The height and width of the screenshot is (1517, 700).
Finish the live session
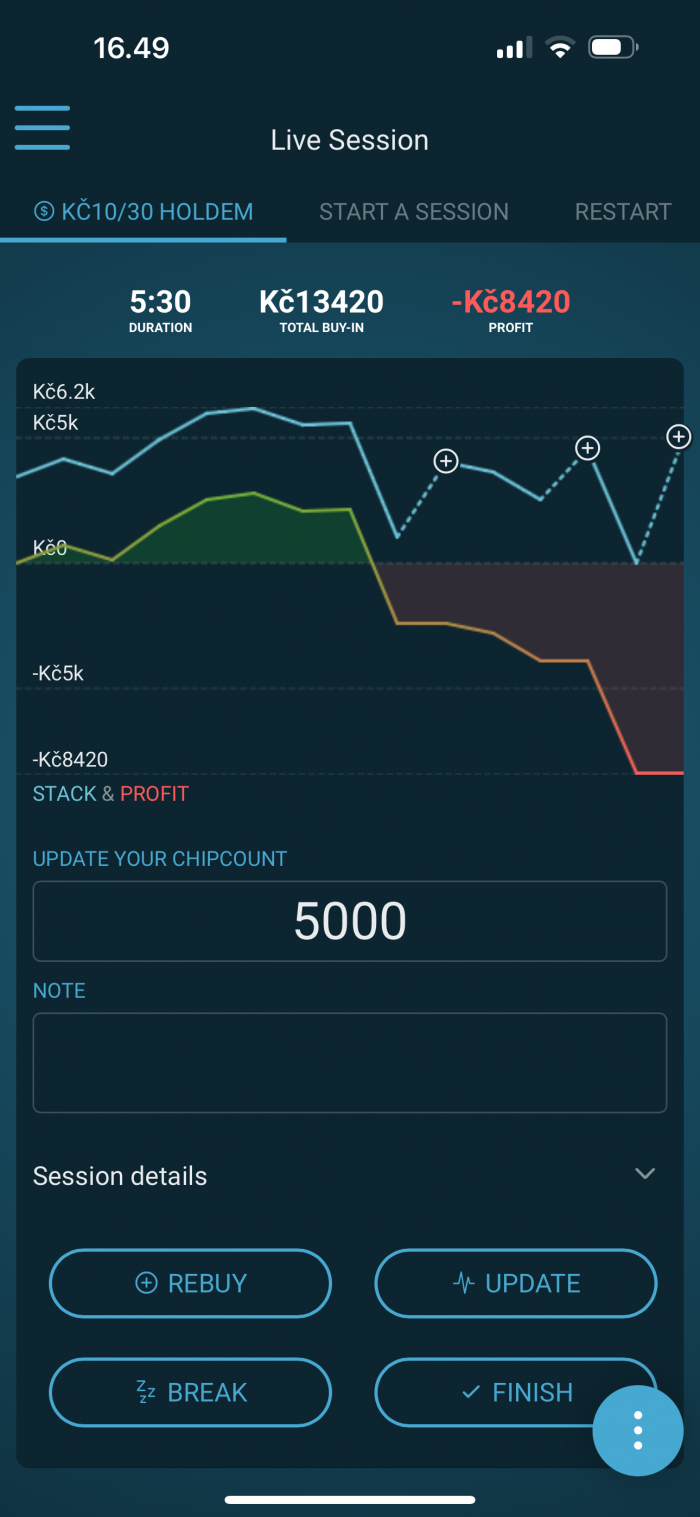(516, 1392)
